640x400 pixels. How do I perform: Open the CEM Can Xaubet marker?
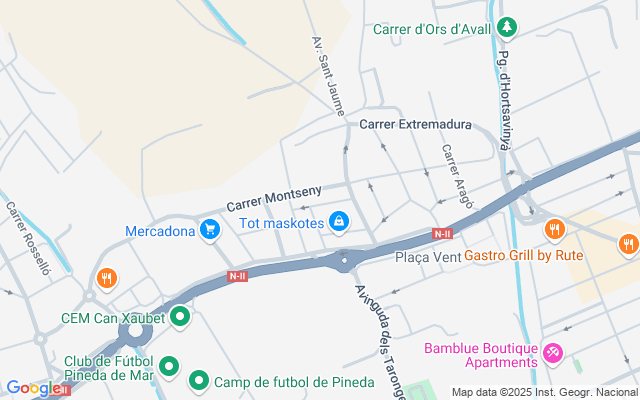180,318
